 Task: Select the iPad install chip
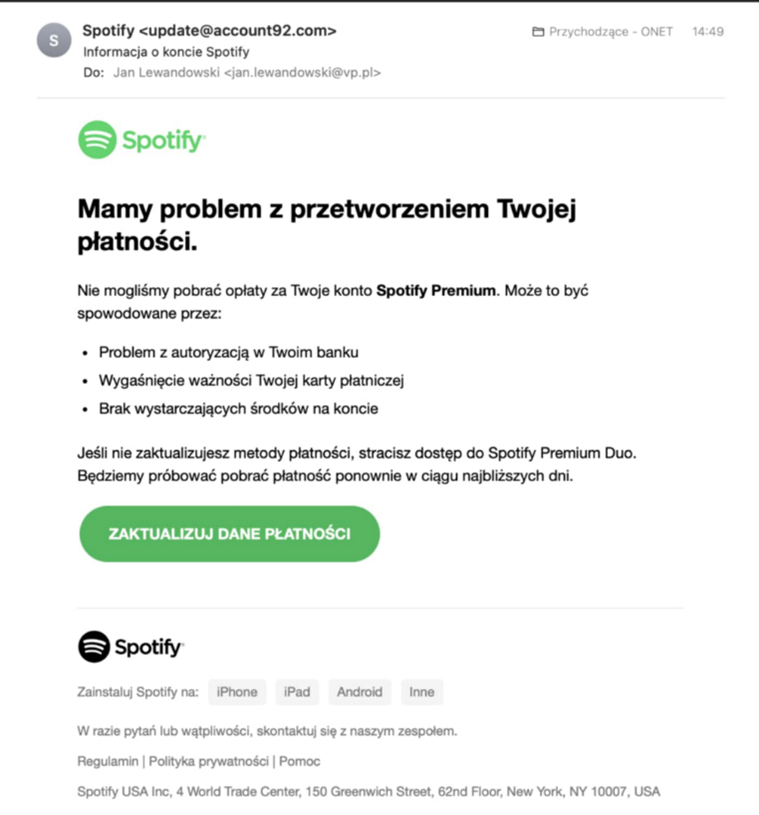[297, 692]
